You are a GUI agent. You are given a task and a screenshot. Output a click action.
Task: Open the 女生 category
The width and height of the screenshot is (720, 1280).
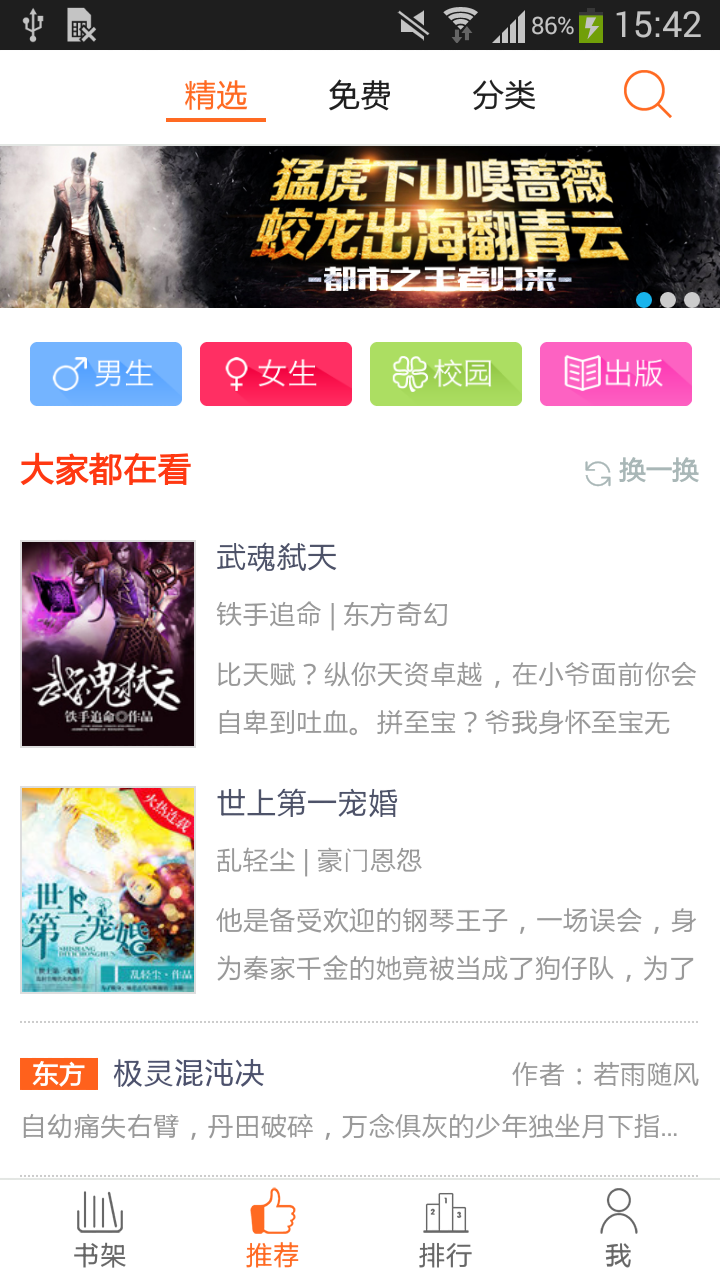coord(276,374)
